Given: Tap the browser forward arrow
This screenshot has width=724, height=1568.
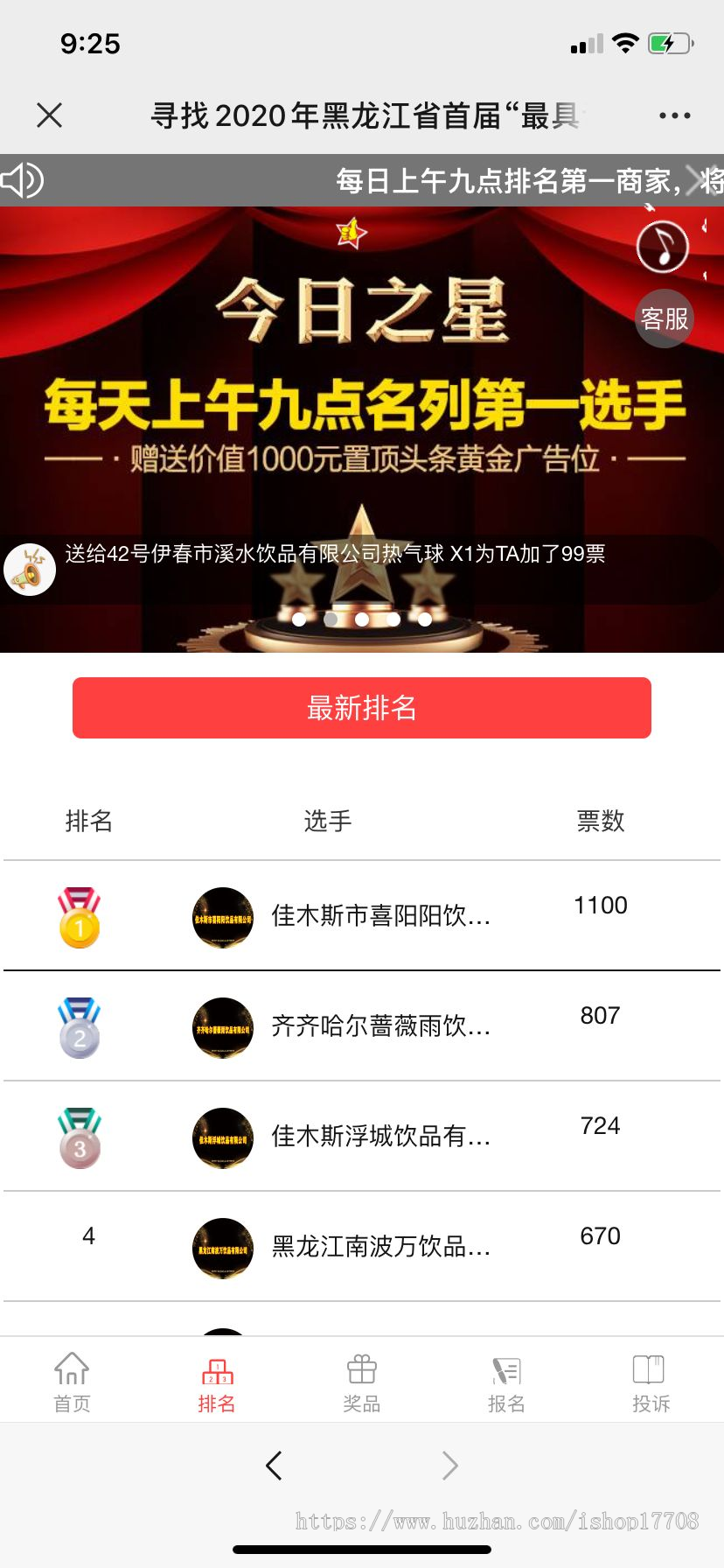Looking at the screenshot, I should pos(449,1465).
